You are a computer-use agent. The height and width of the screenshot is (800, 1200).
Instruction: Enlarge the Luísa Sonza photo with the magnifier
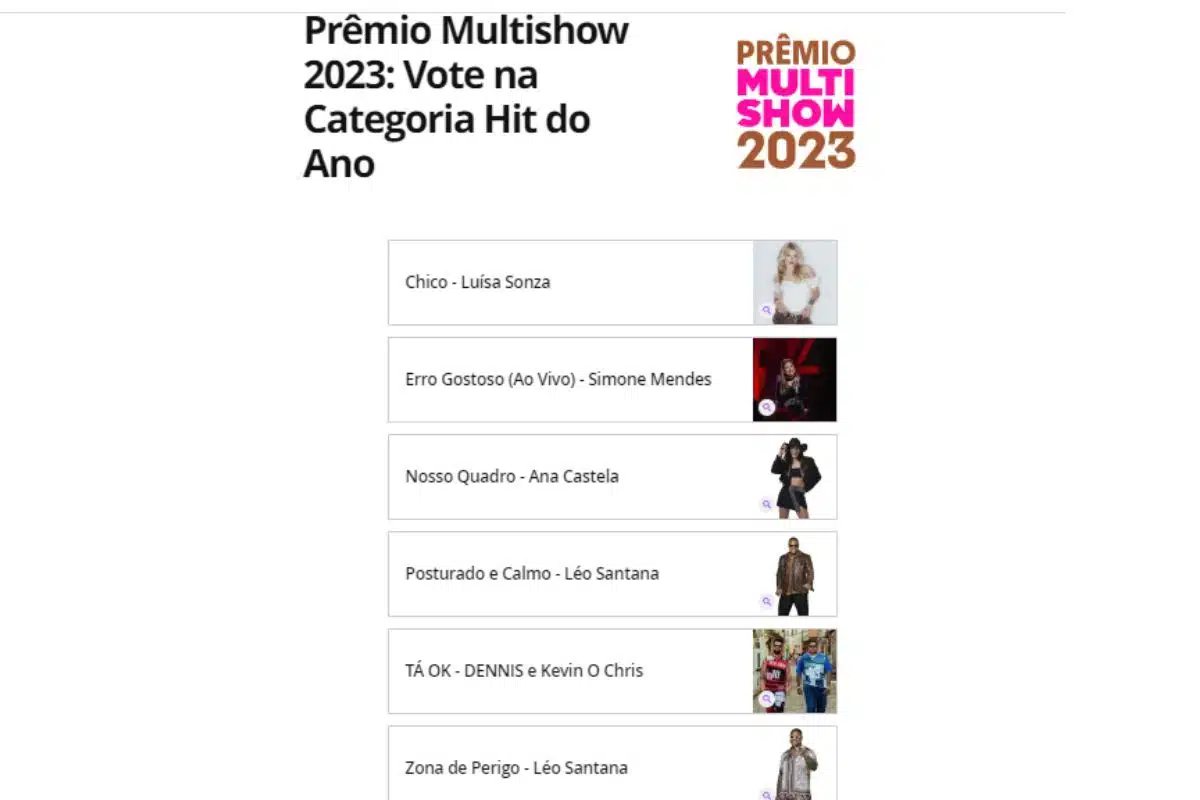click(767, 311)
